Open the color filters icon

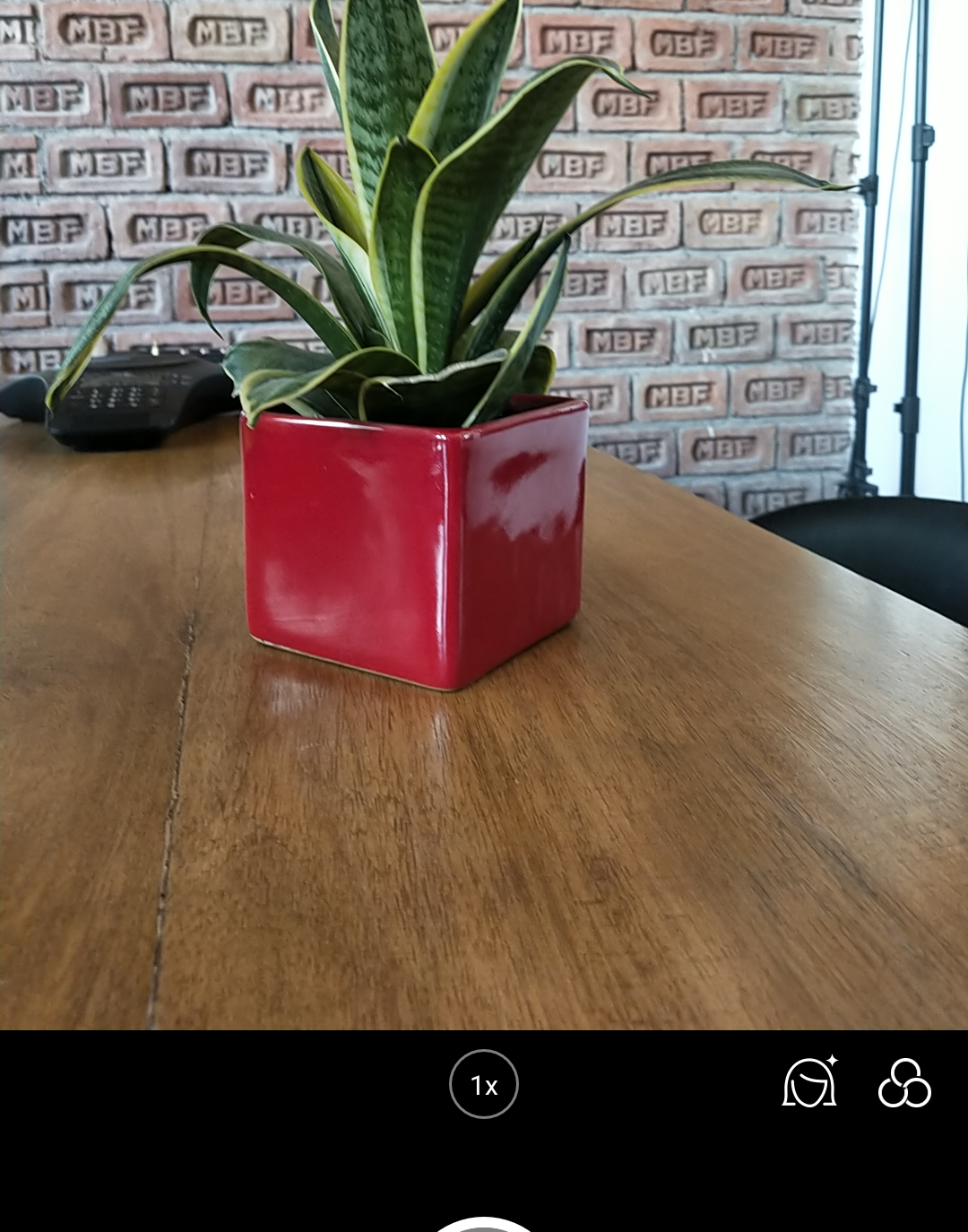click(x=904, y=1083)
